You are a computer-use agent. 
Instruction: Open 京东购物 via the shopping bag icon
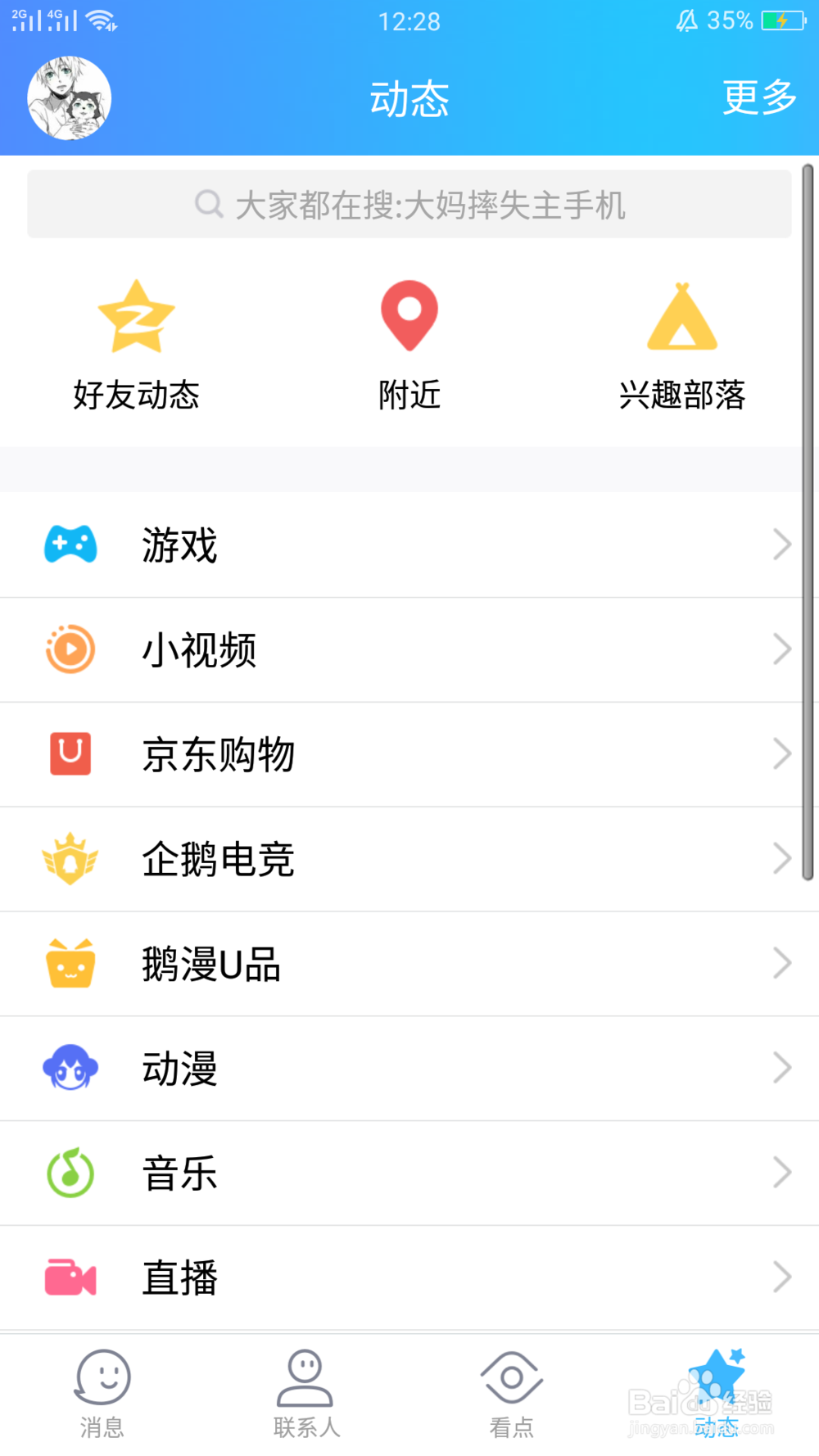pos(71,754)
